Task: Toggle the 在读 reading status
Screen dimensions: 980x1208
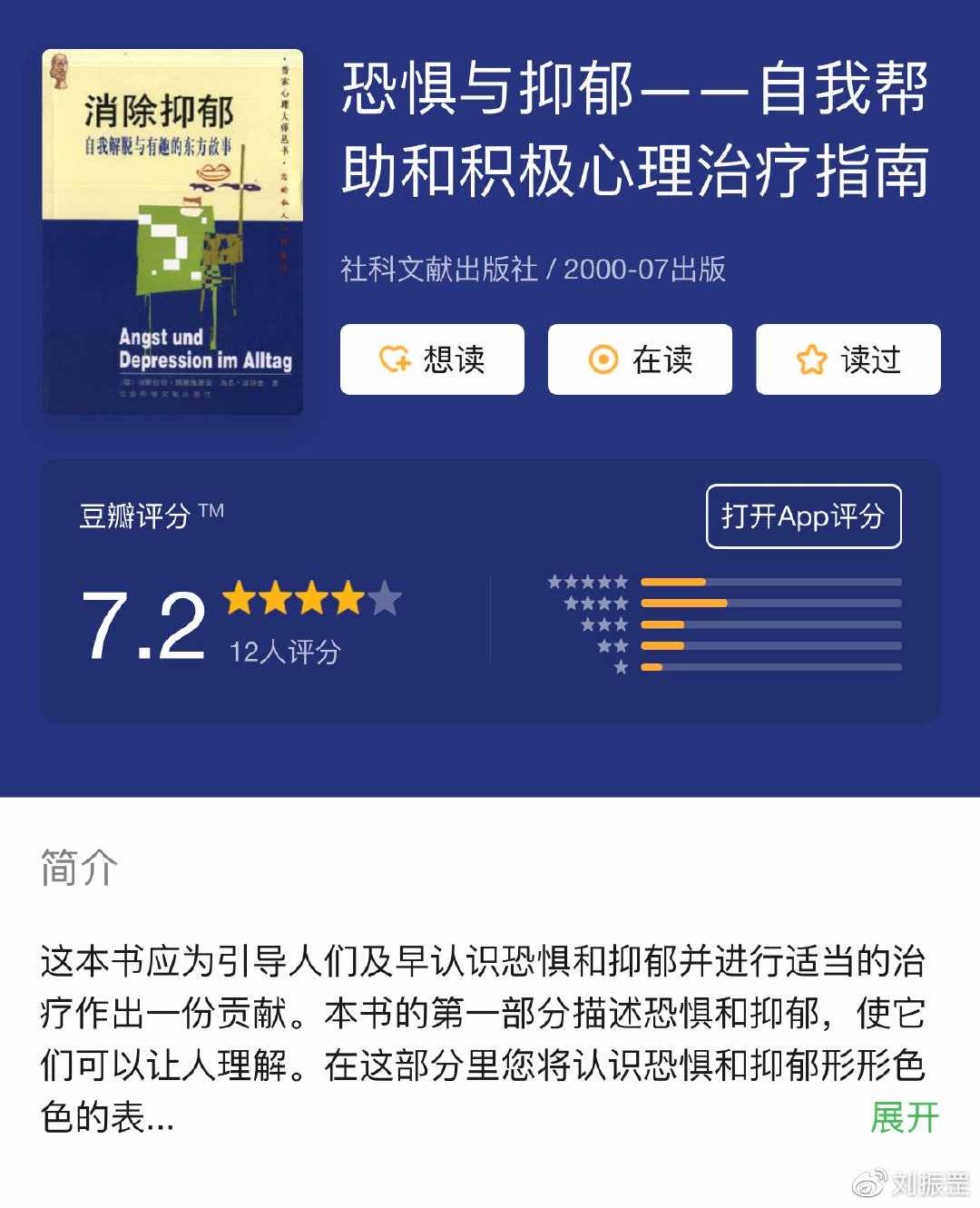Action: coord(639,359)
